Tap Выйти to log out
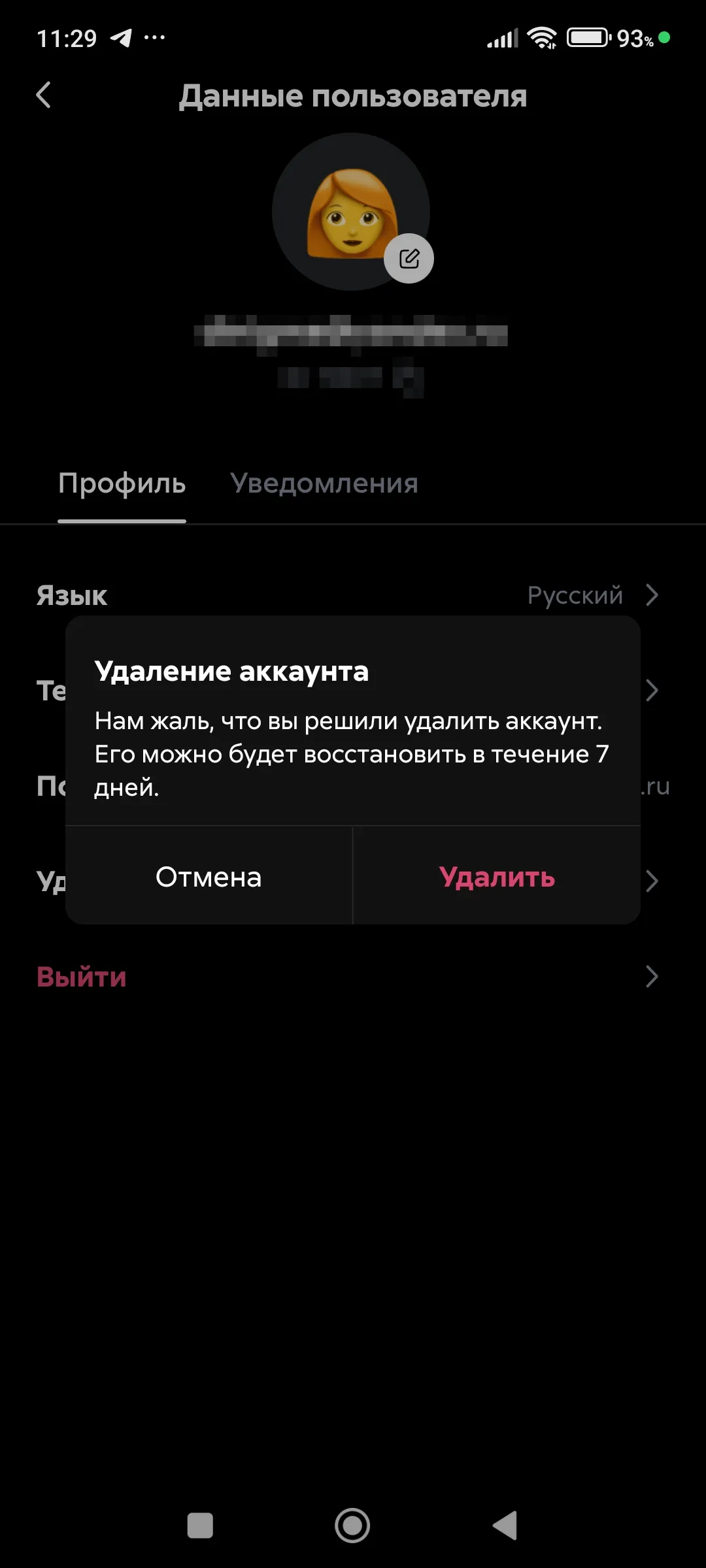This screenshot has width=706, height=1568. coord(80,976)
